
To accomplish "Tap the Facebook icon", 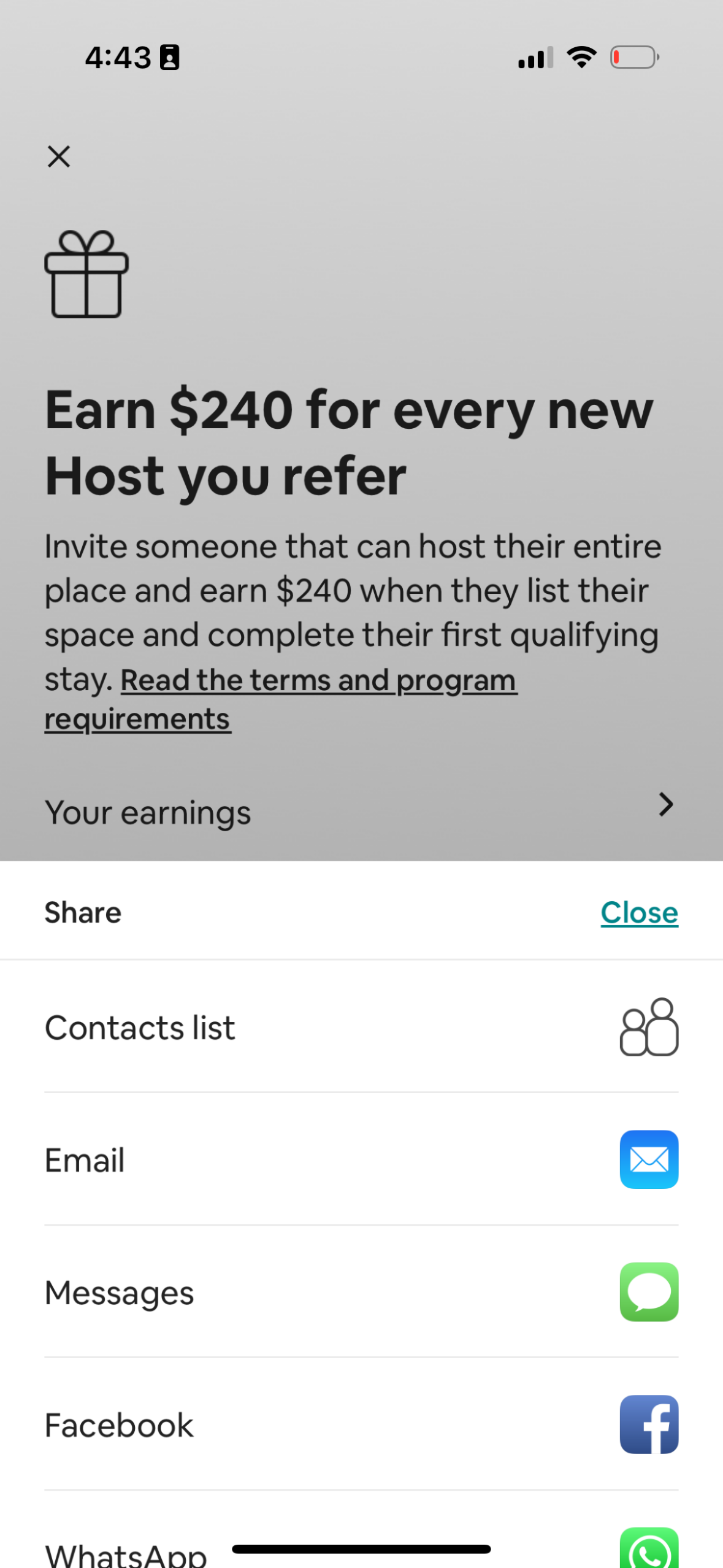I will pyautogui.click(x=648, y=1424).
